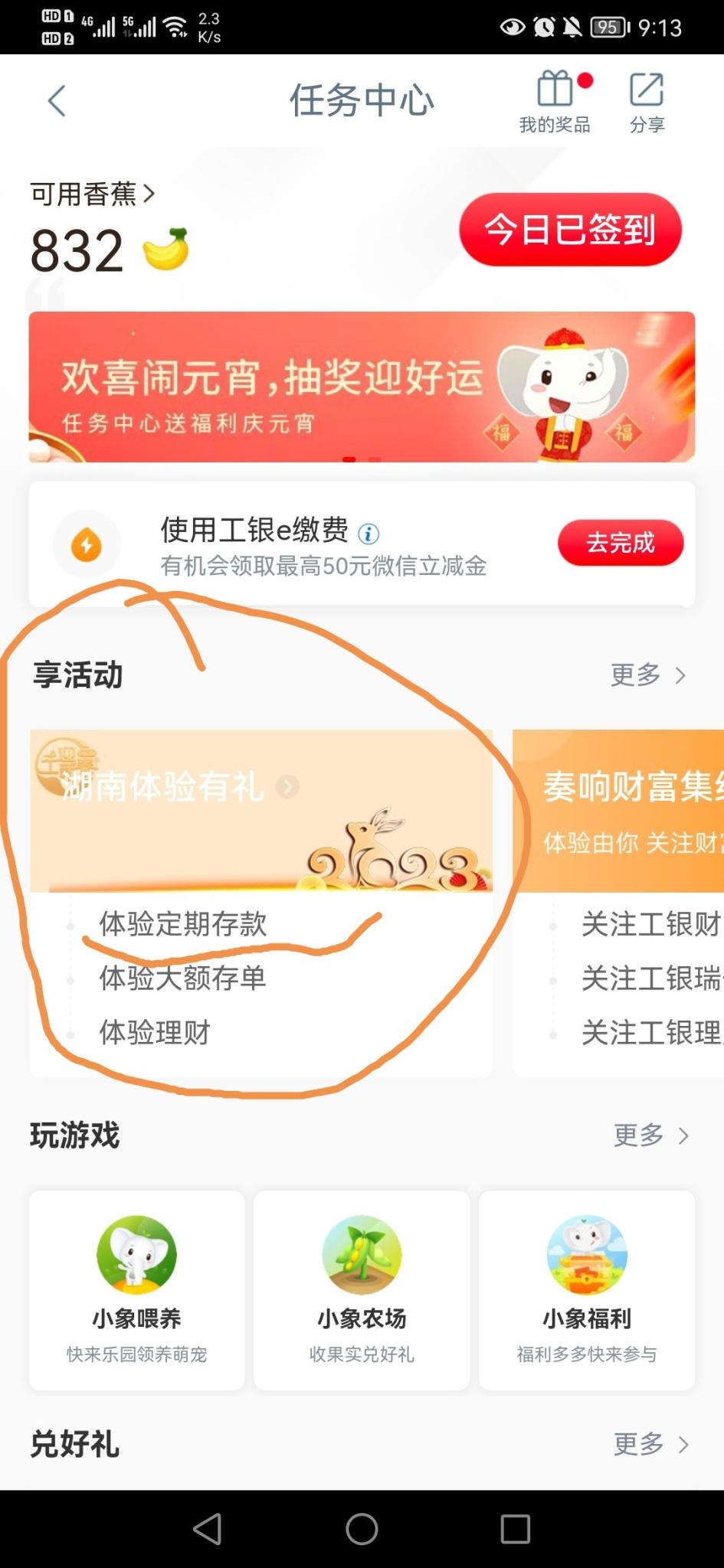This screenshot has width=724, height=1568.
Task: Select 体验理财
Action: click(x=155, y=1033)
